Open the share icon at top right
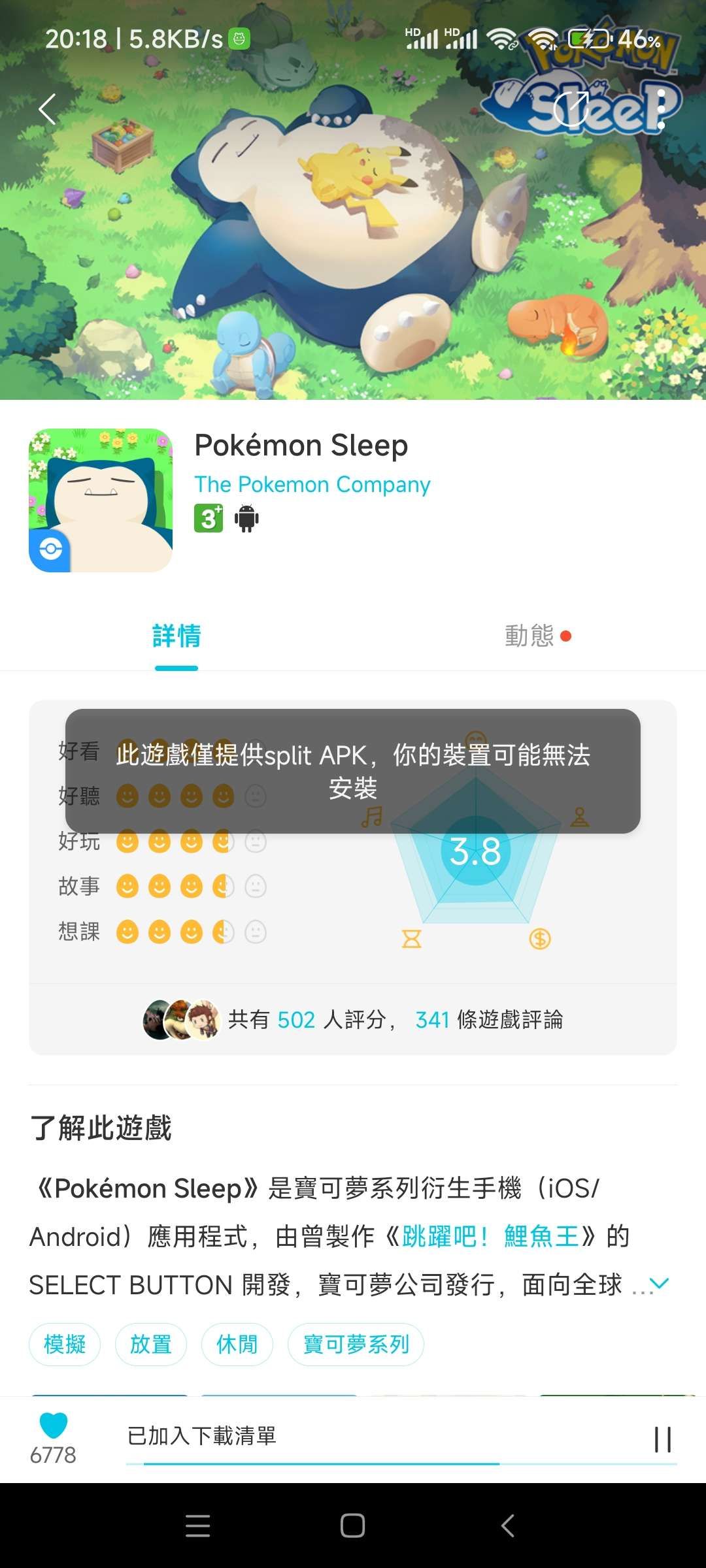 [x=571, y=109]
